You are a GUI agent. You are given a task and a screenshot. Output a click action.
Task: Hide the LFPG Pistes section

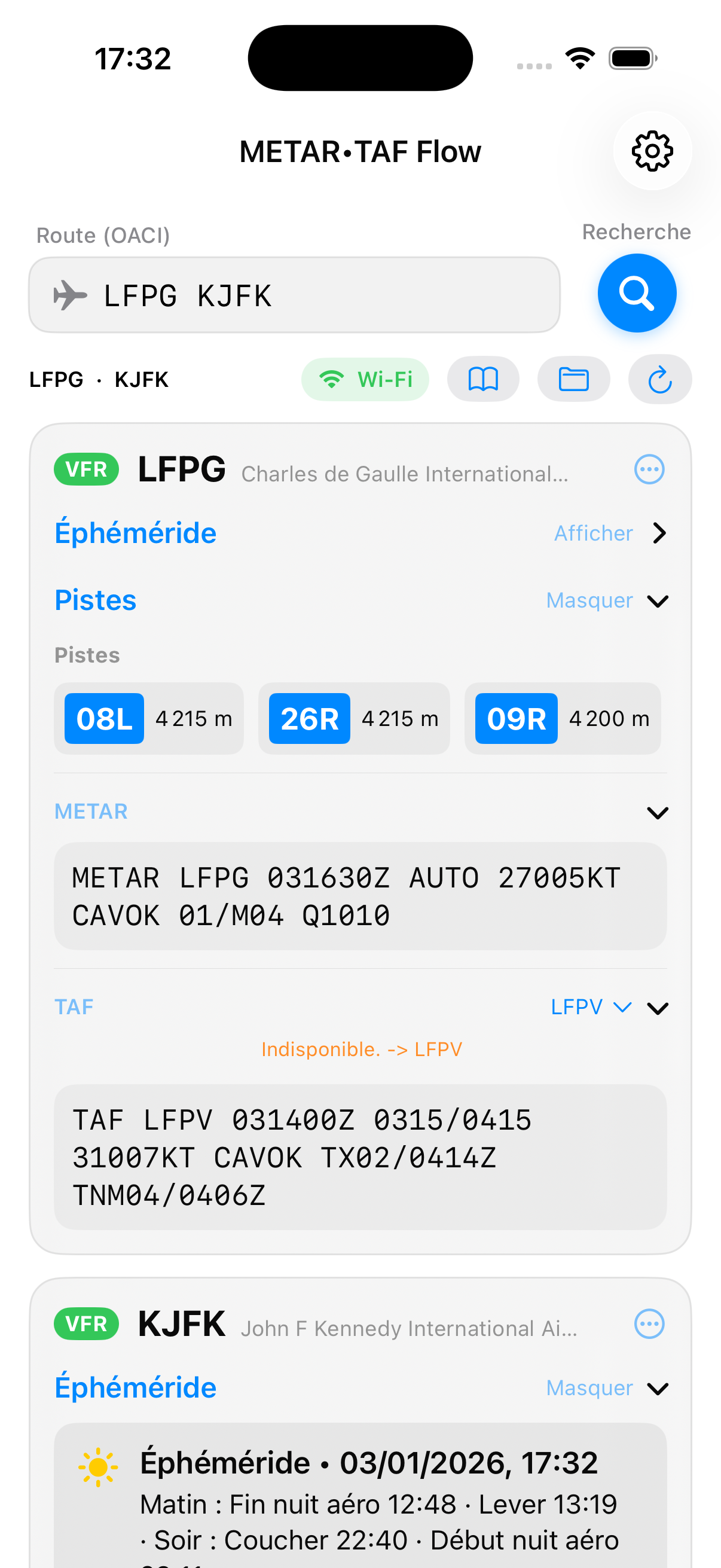coord(607,601)
